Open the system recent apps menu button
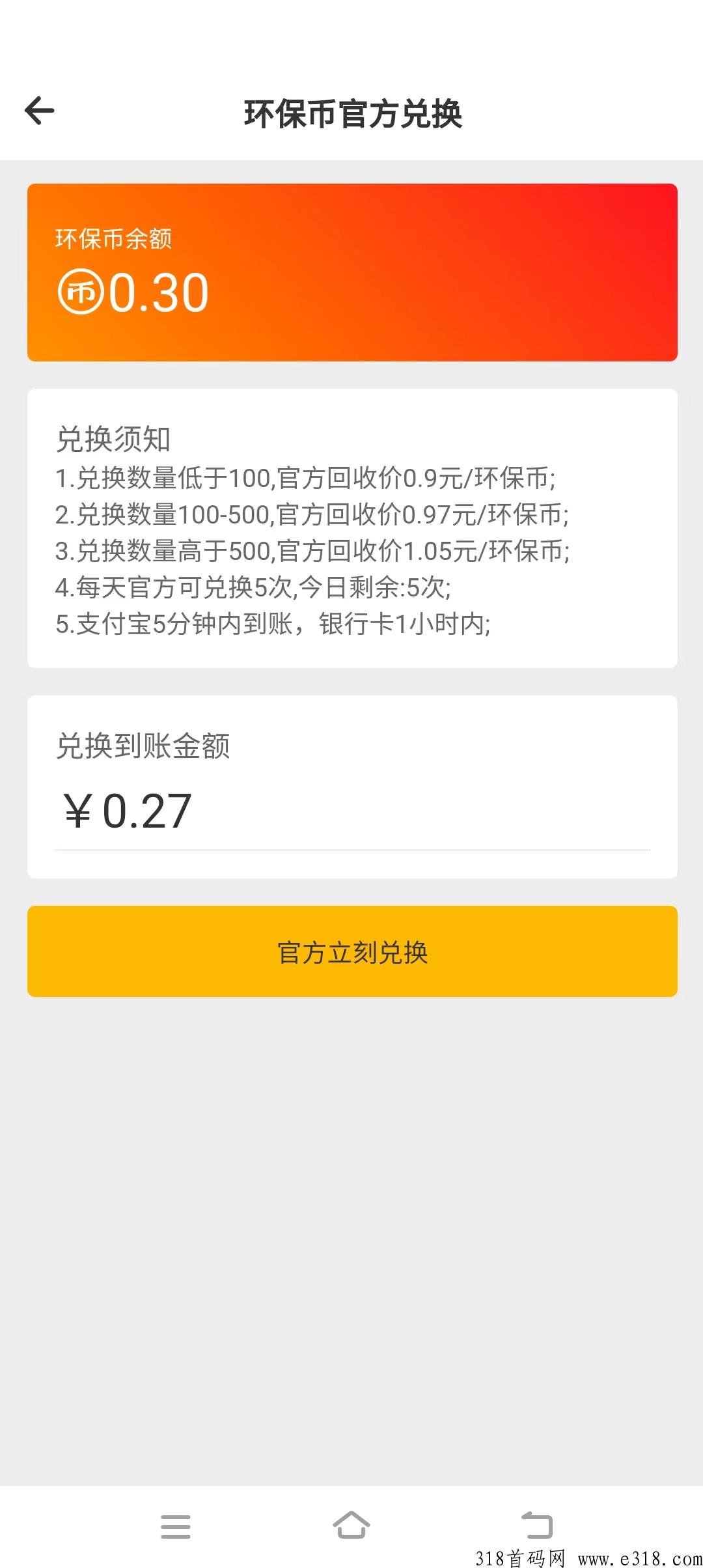The height and width of the screenshot is (1568, 703). 176,1526
